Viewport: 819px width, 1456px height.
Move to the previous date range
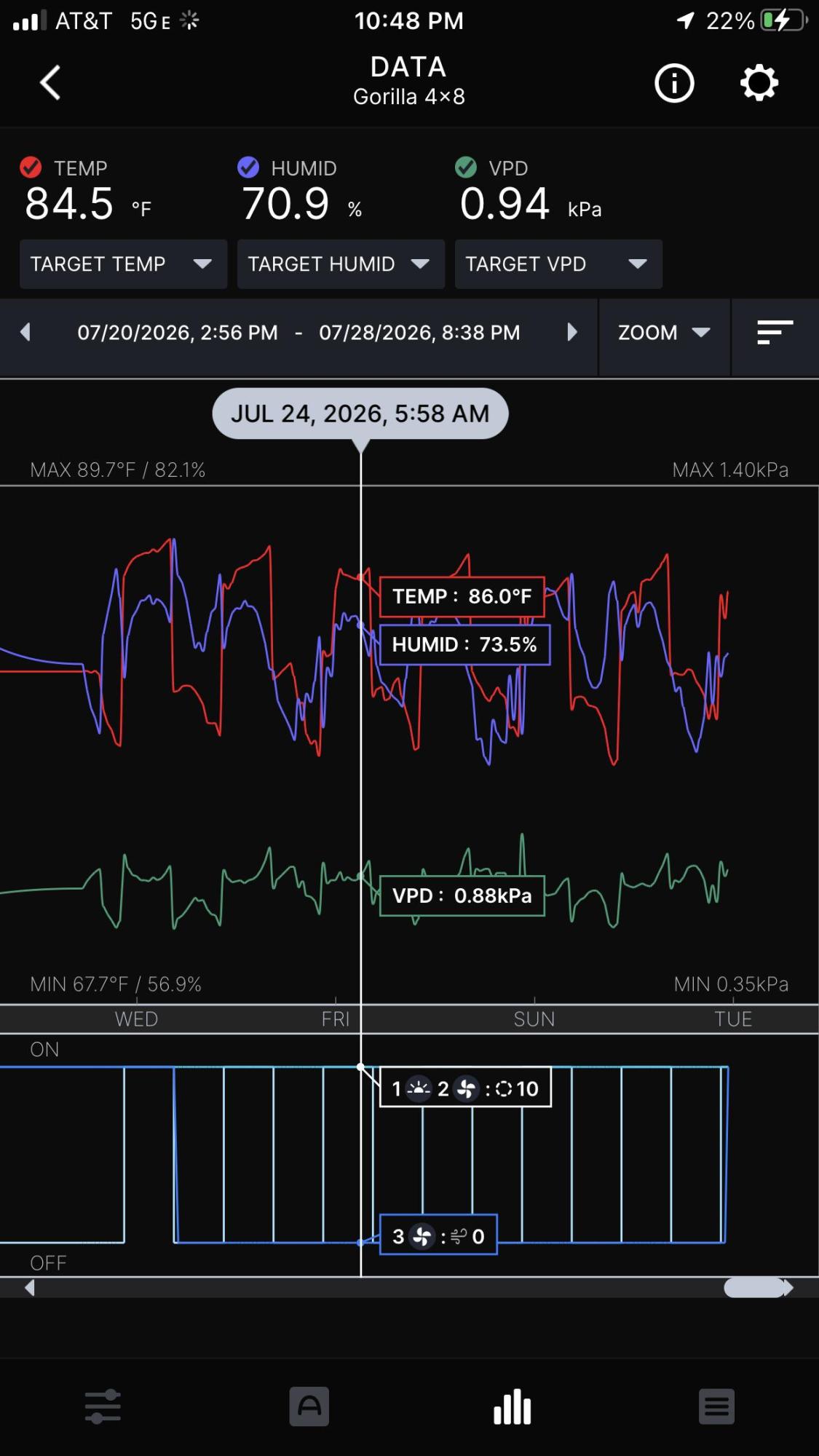pyautogui.click(x=25, y=333)
